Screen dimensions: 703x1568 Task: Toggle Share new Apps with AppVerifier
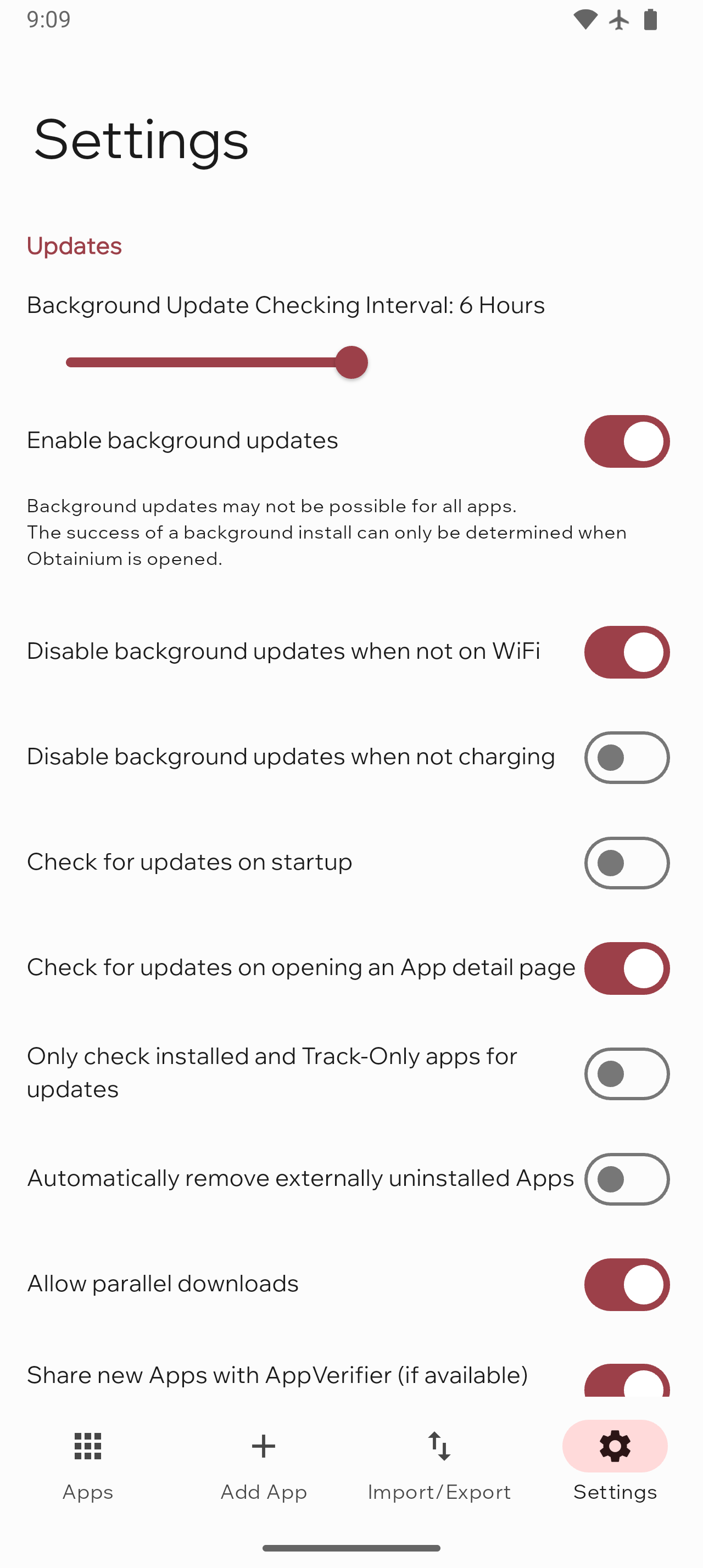click(626, 1382)
